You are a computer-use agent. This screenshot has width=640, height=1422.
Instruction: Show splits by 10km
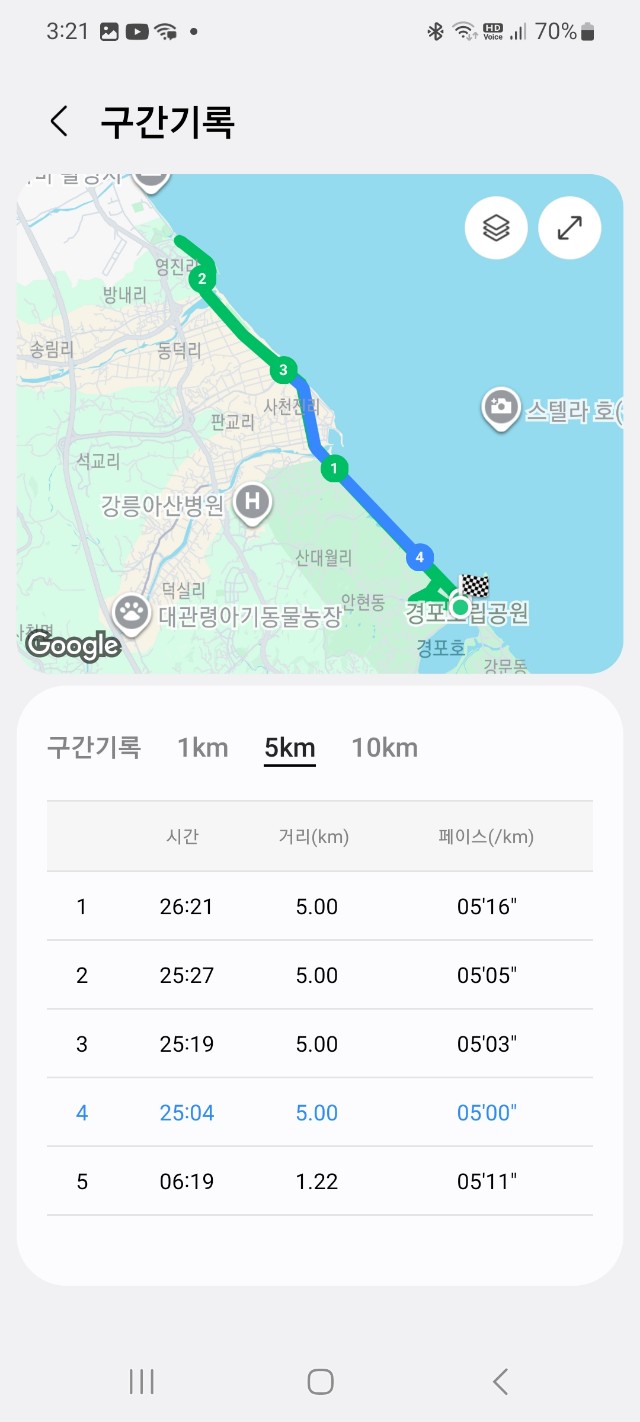[x=384, y=748]
